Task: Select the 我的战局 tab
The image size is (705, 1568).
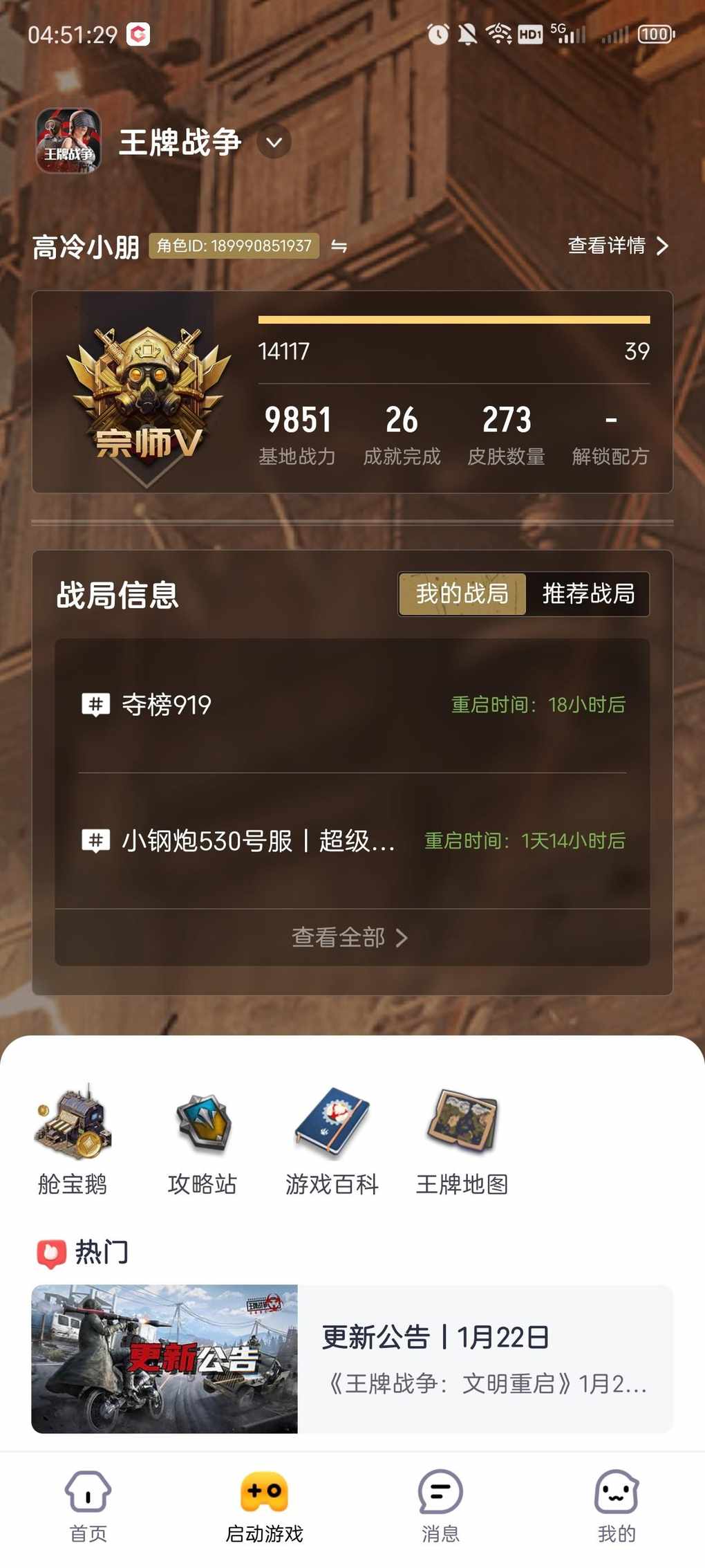Action: [462, 593]
